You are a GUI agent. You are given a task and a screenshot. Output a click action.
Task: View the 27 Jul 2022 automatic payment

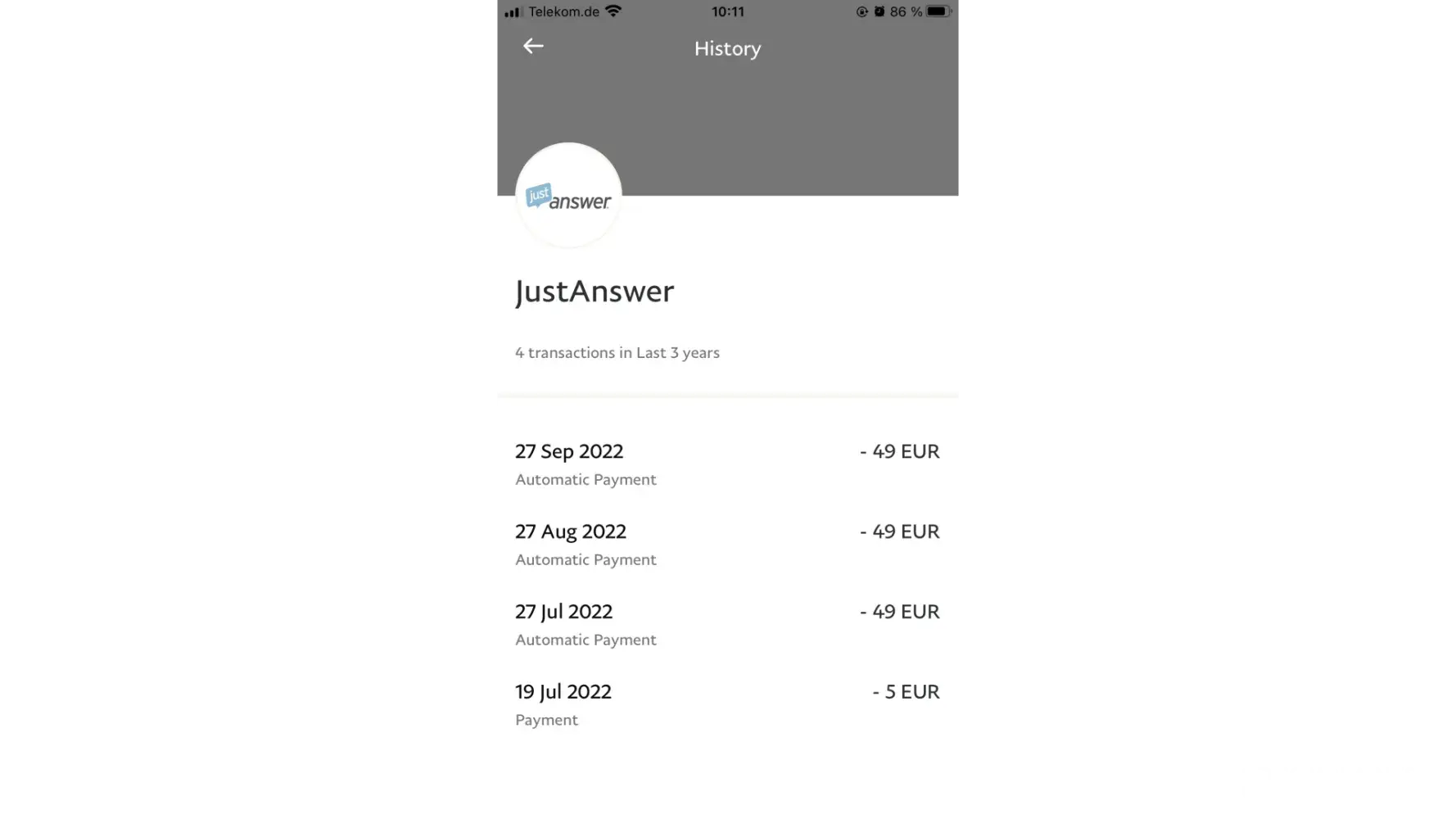point(726,624)
